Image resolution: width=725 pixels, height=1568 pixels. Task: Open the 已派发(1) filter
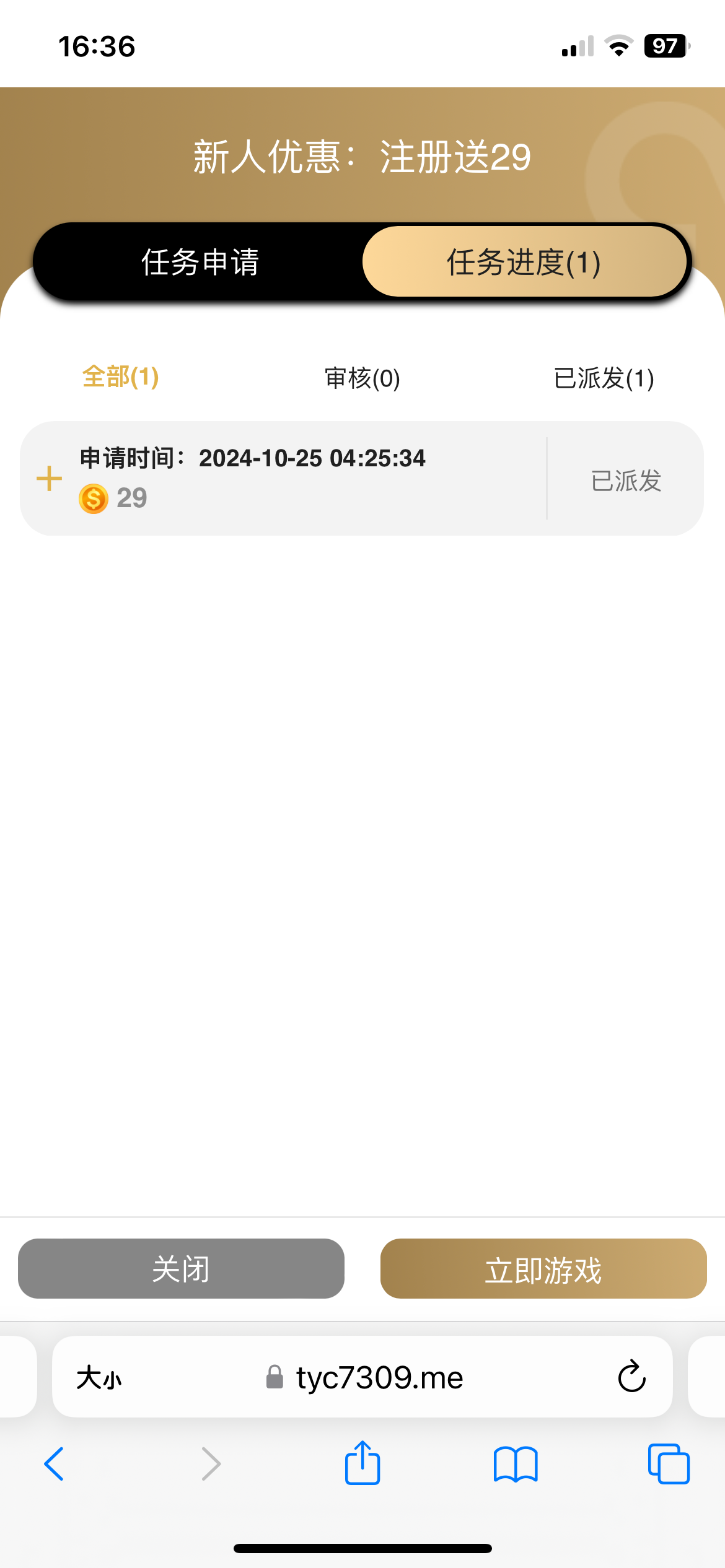click(604, 378)
